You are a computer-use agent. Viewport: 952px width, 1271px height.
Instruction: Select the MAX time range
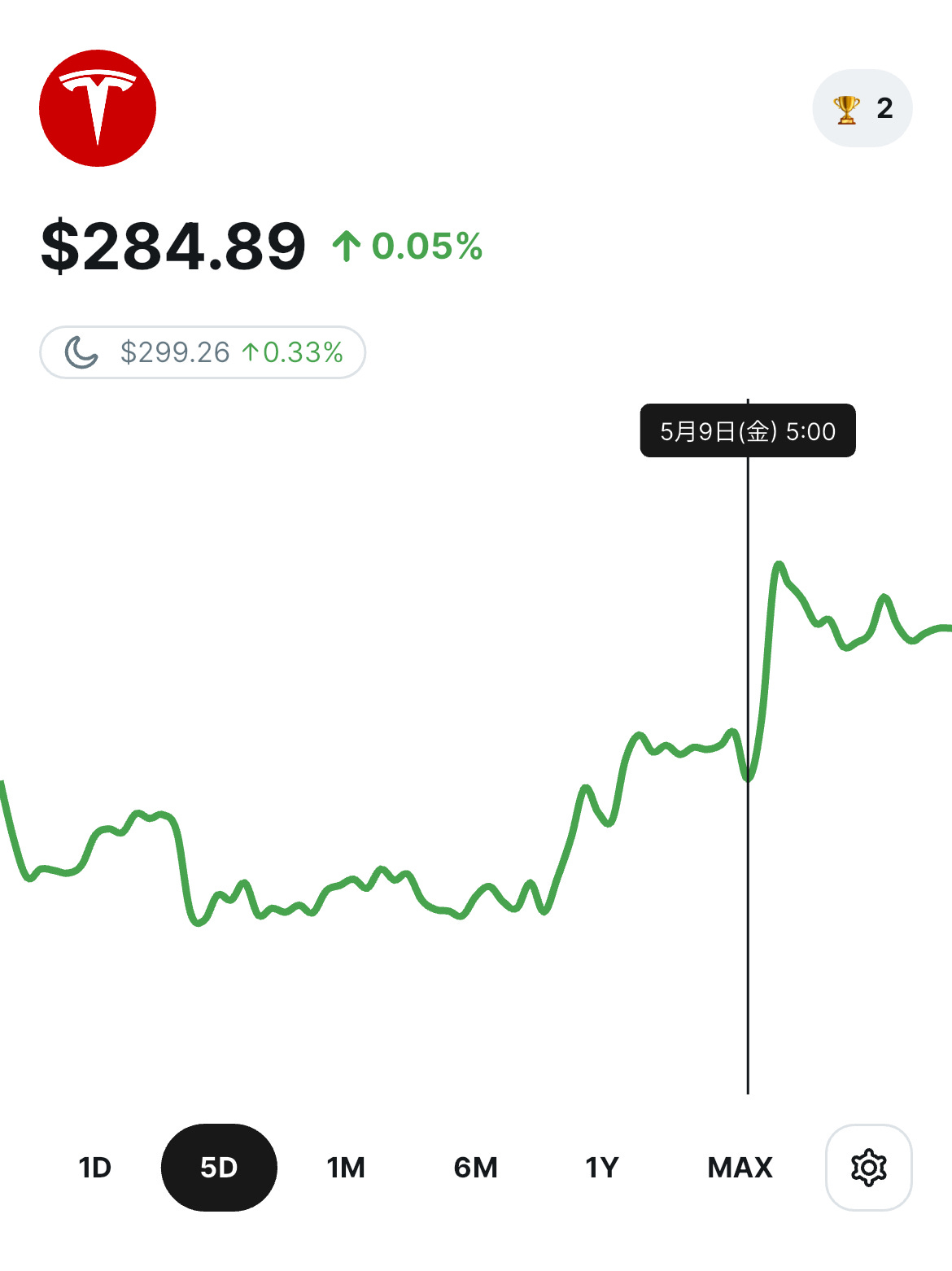740,1168
